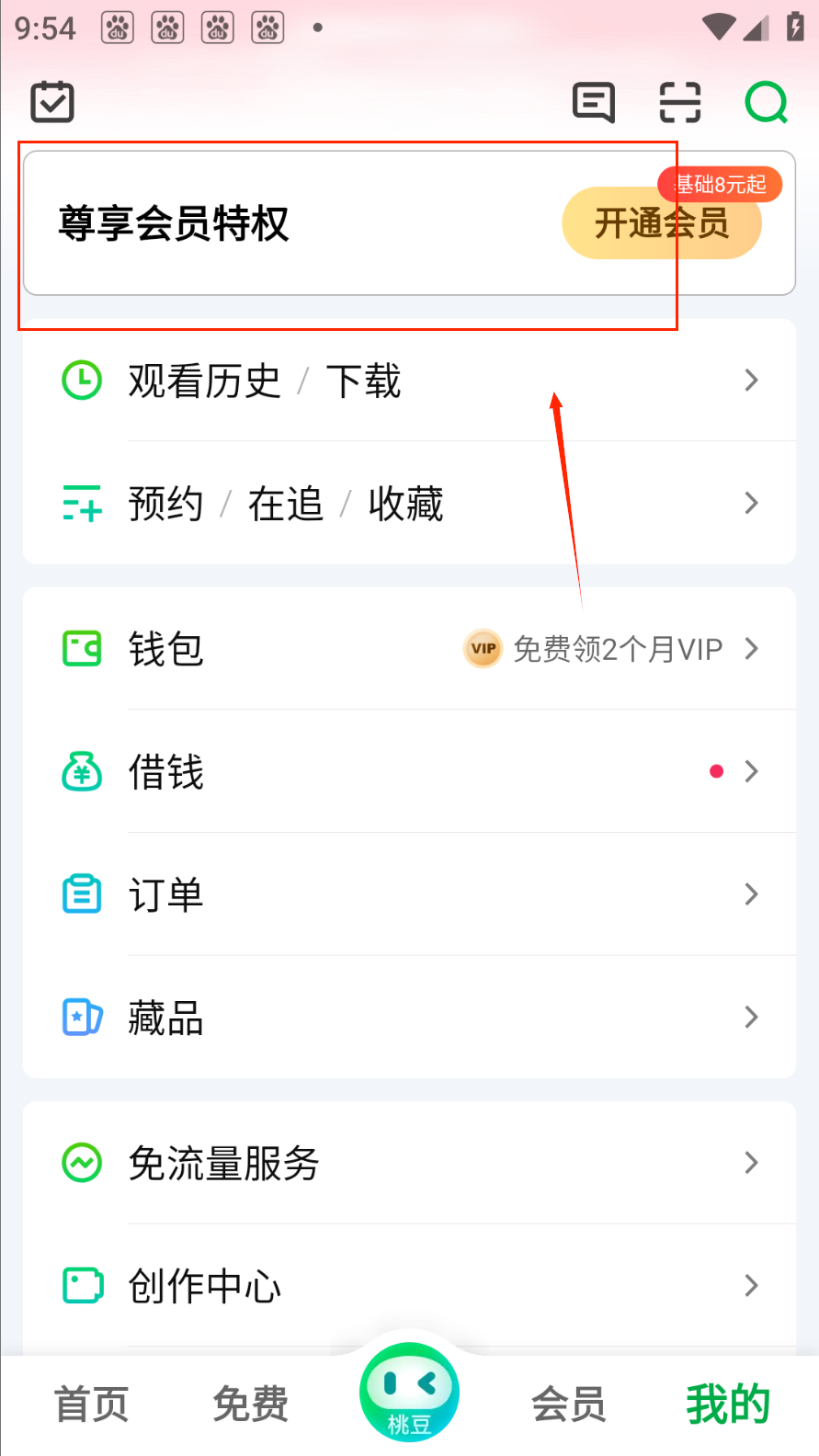Open the messages icon
Image resolution: width=819 pixels, height=1456 pixels.
[x=593, y=102]
